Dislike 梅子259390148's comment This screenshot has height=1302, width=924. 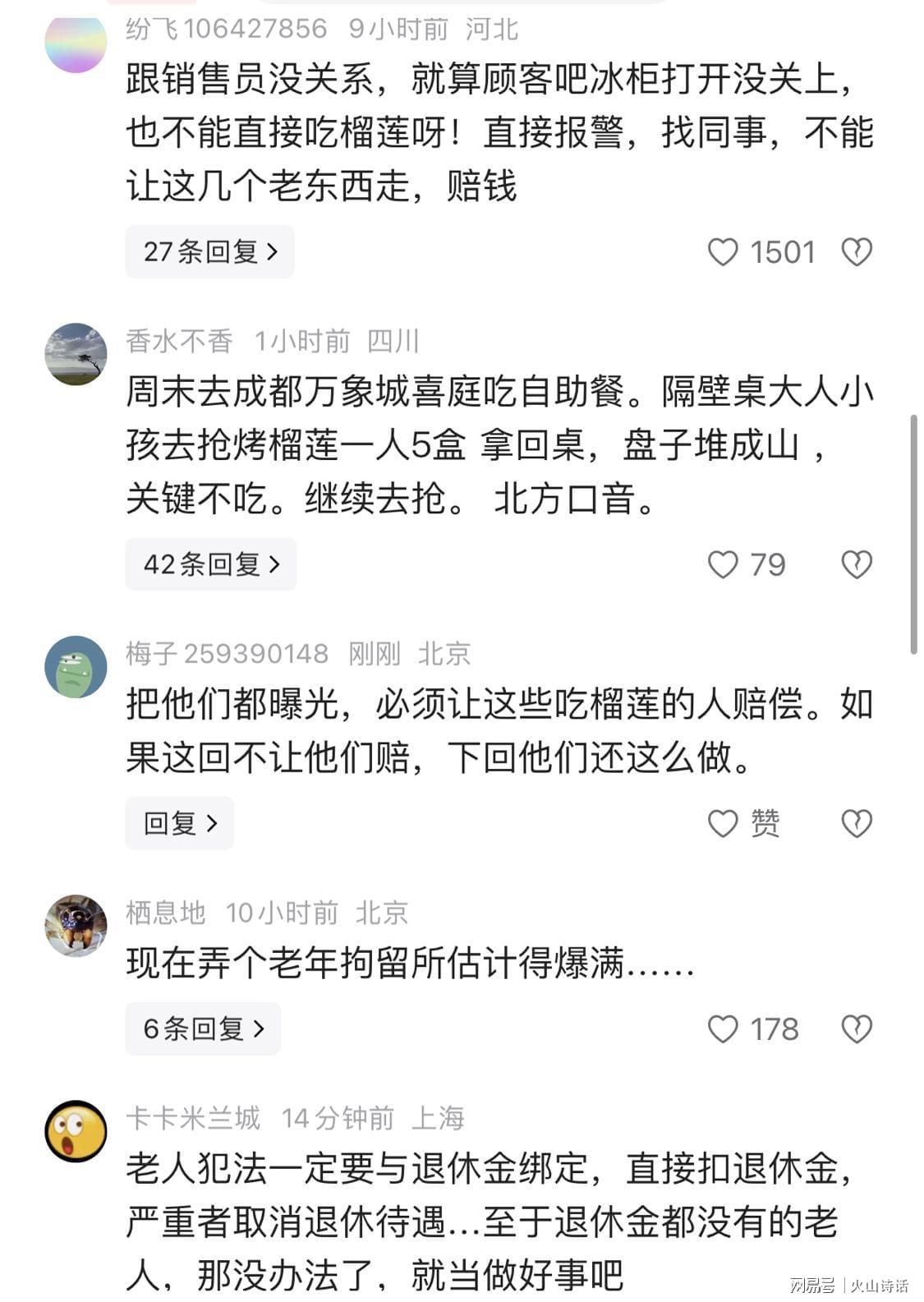click(x=856, y=823)
